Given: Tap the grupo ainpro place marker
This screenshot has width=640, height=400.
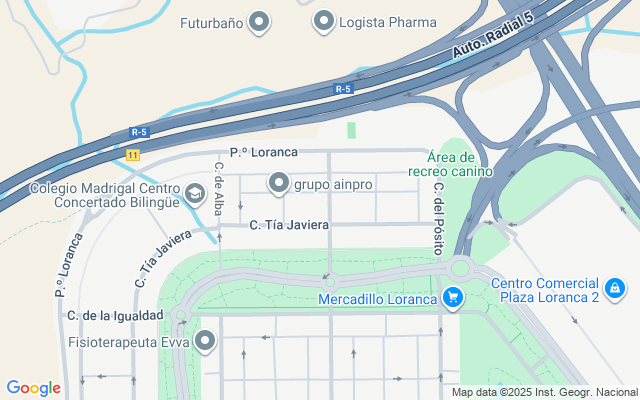Looking at the screenshot, I should point(278,182).
